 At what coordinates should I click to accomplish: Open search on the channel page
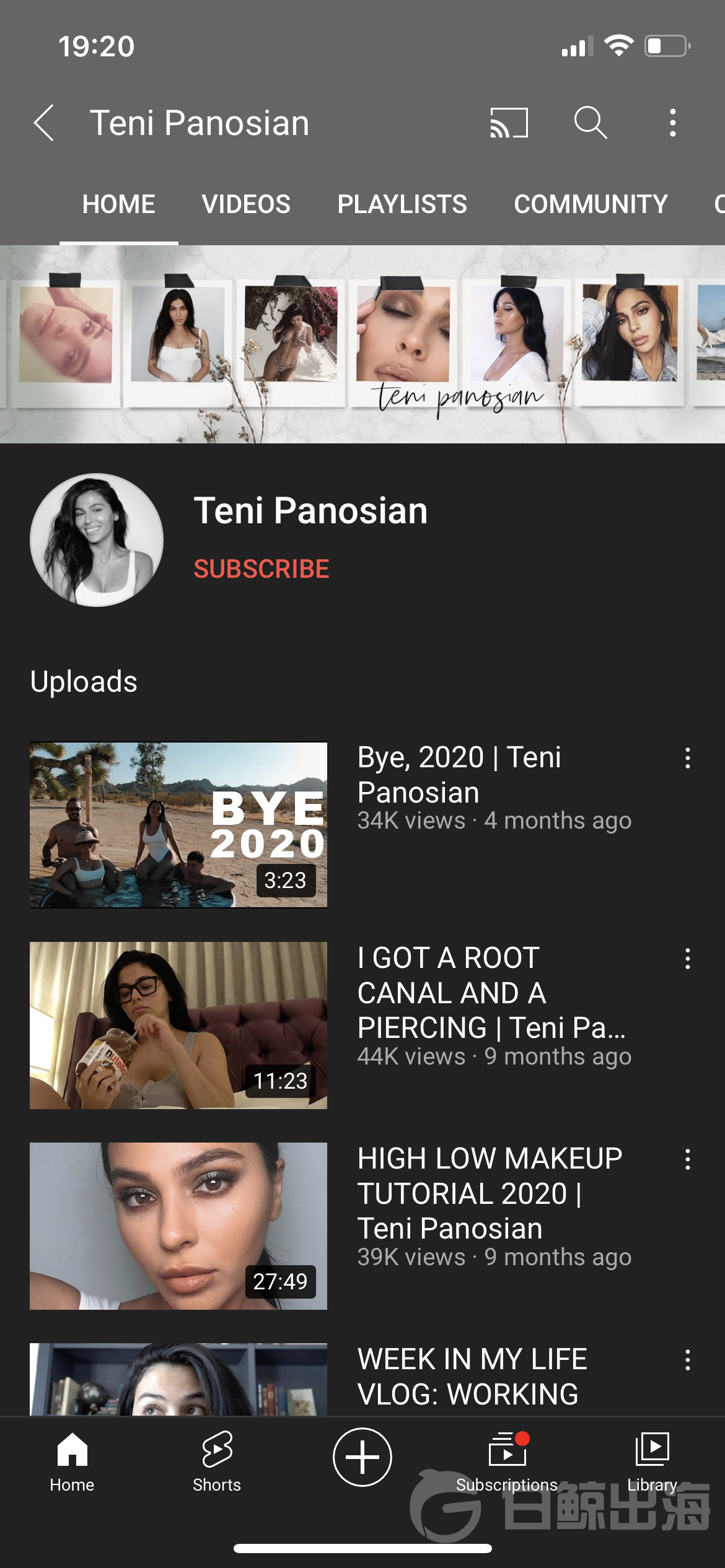pyautogui.click(x=591, y=123)
